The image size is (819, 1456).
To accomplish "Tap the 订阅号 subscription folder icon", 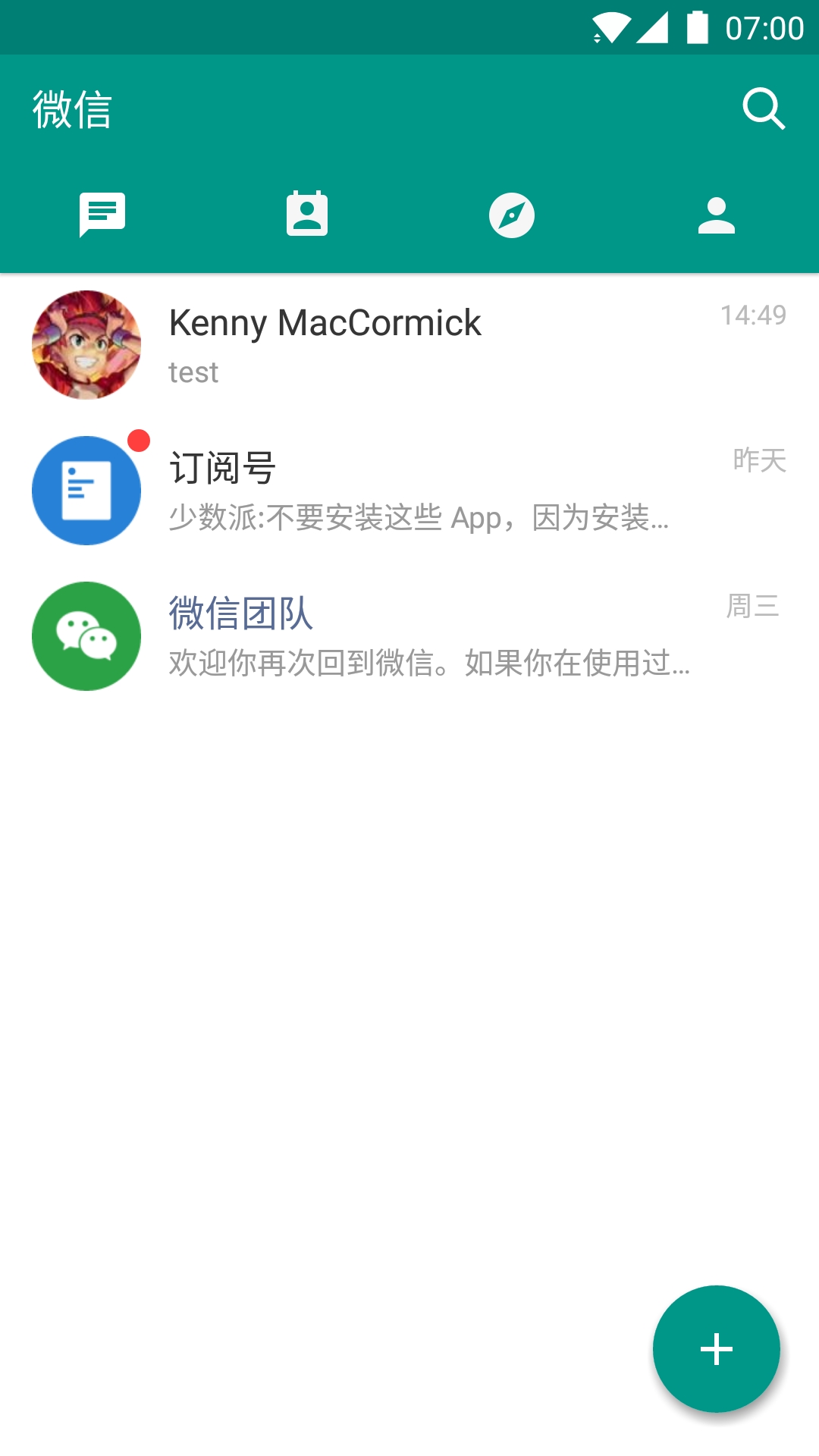I will coord(86,489).
